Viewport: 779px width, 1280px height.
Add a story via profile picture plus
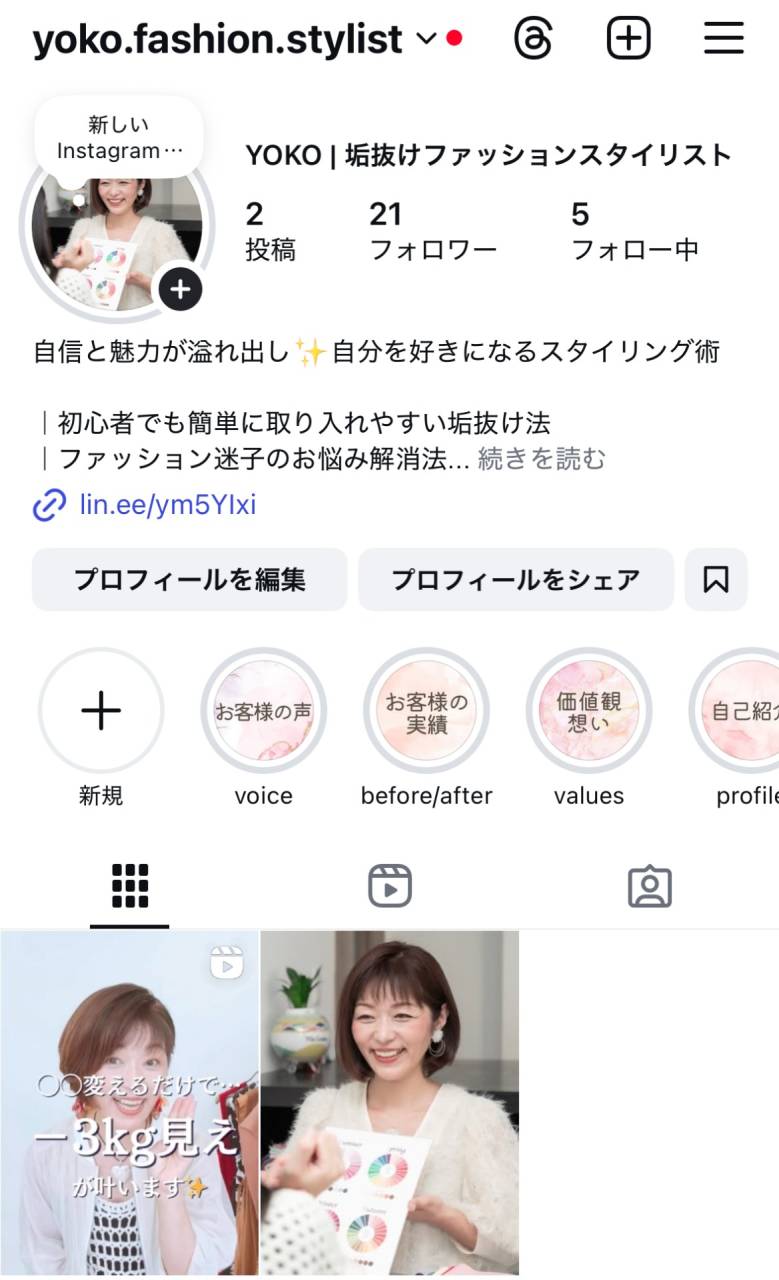point(180,290)
